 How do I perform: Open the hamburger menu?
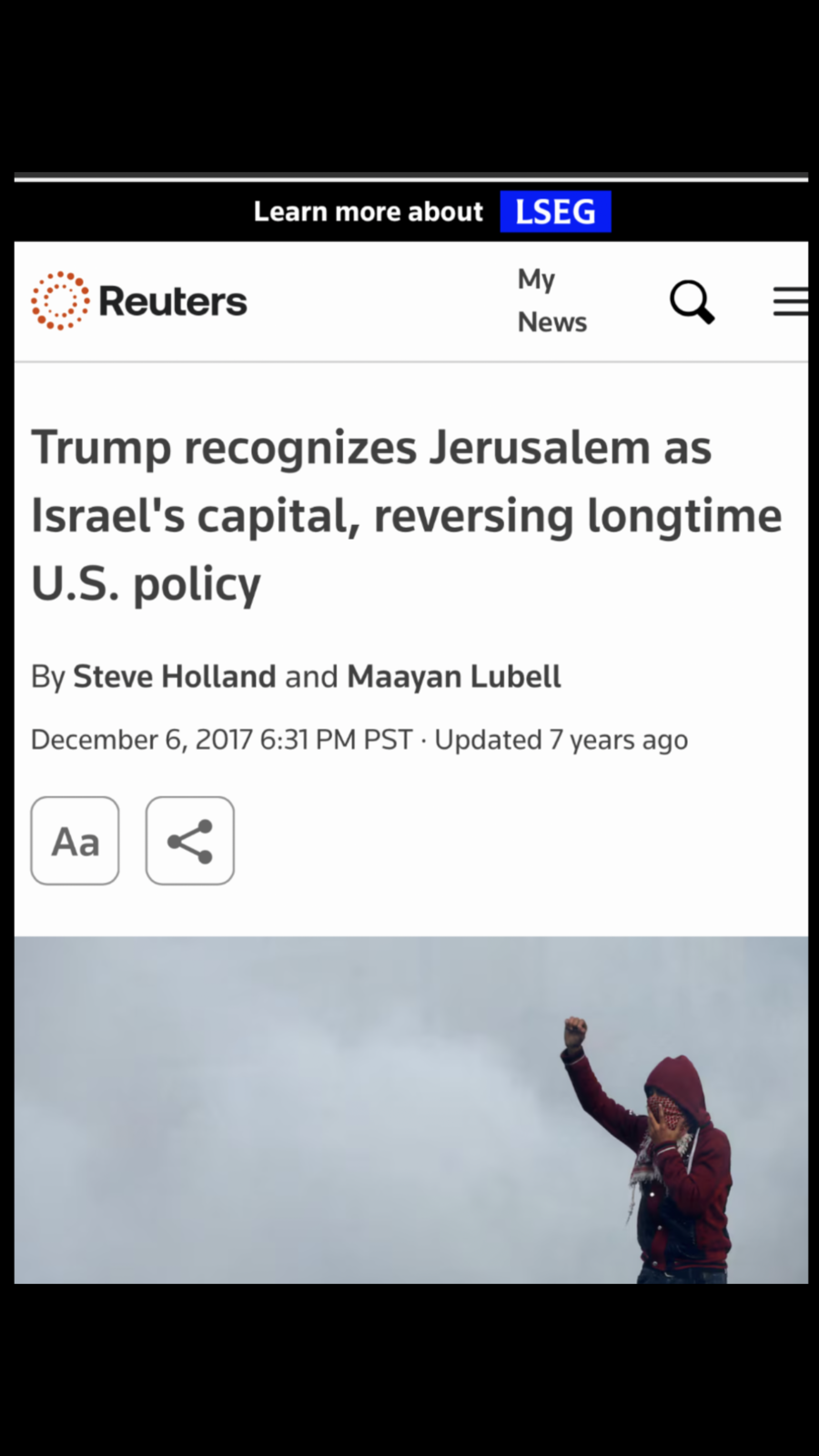[x=790, y=301]
